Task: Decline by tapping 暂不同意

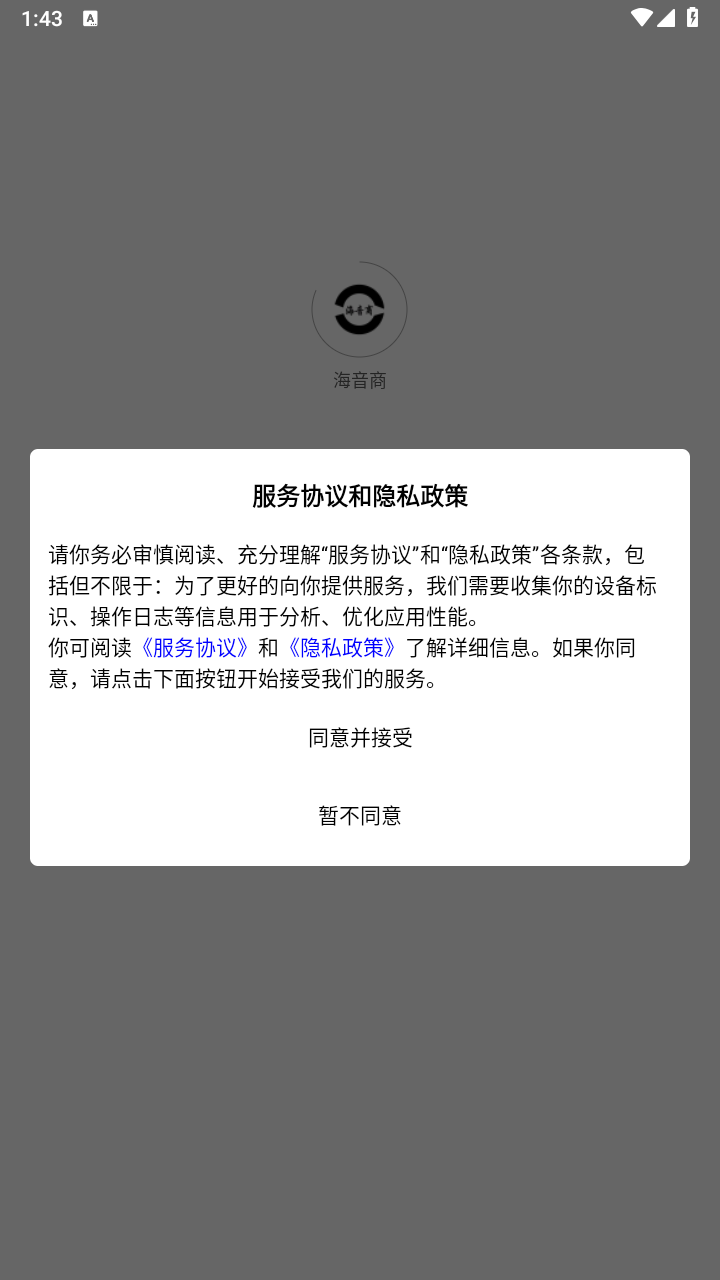Action: point(360,816)
